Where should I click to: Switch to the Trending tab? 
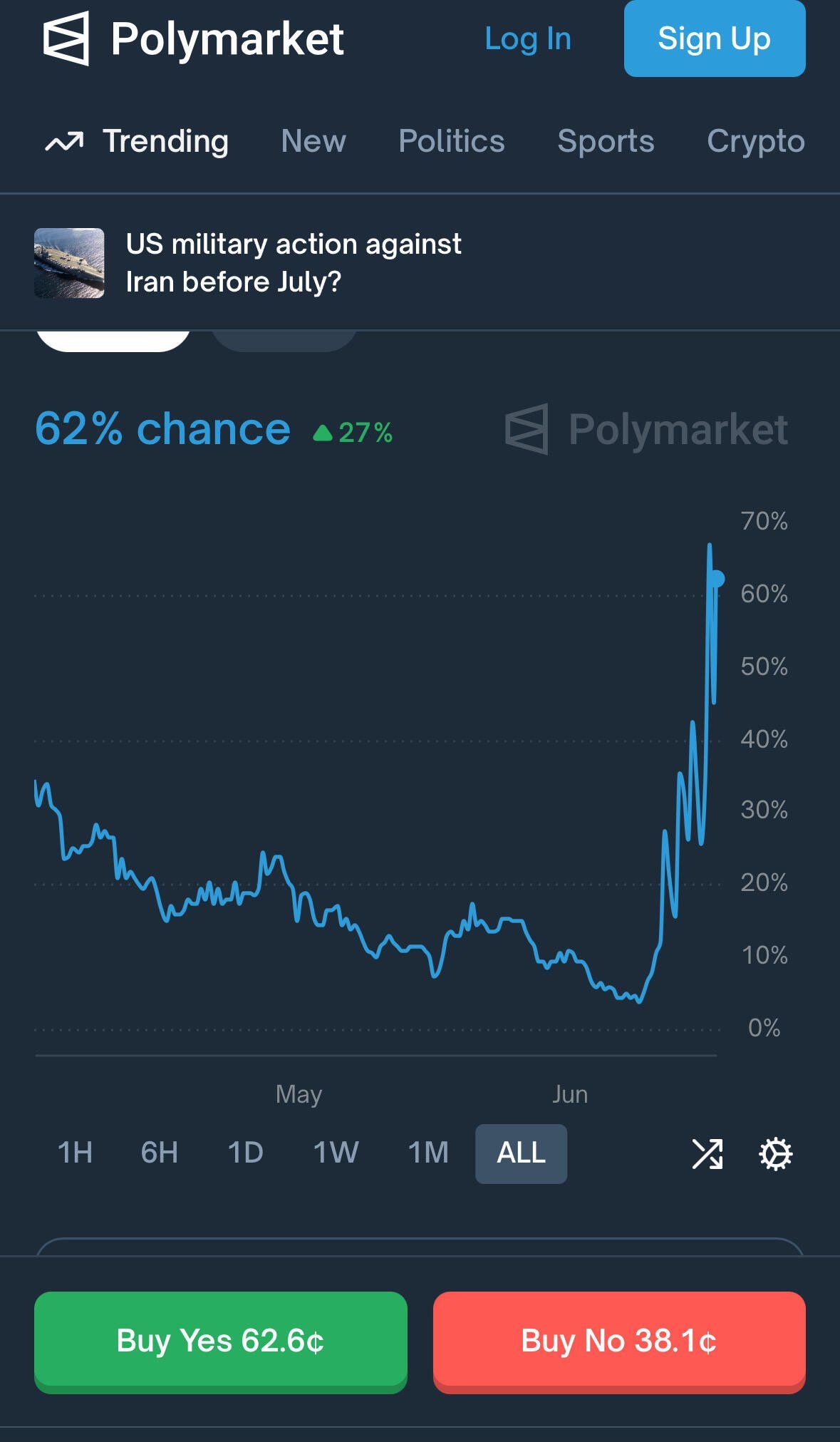tap(137, 141)
